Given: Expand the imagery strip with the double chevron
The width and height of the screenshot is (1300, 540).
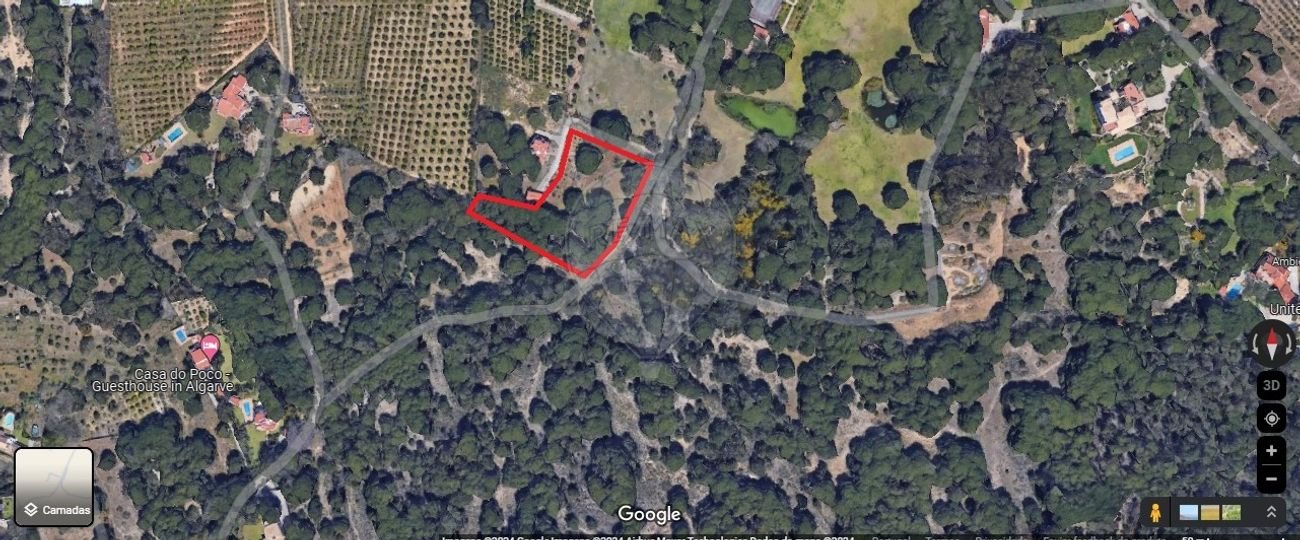Looking at the screenshot, I should pos(1271,512).
